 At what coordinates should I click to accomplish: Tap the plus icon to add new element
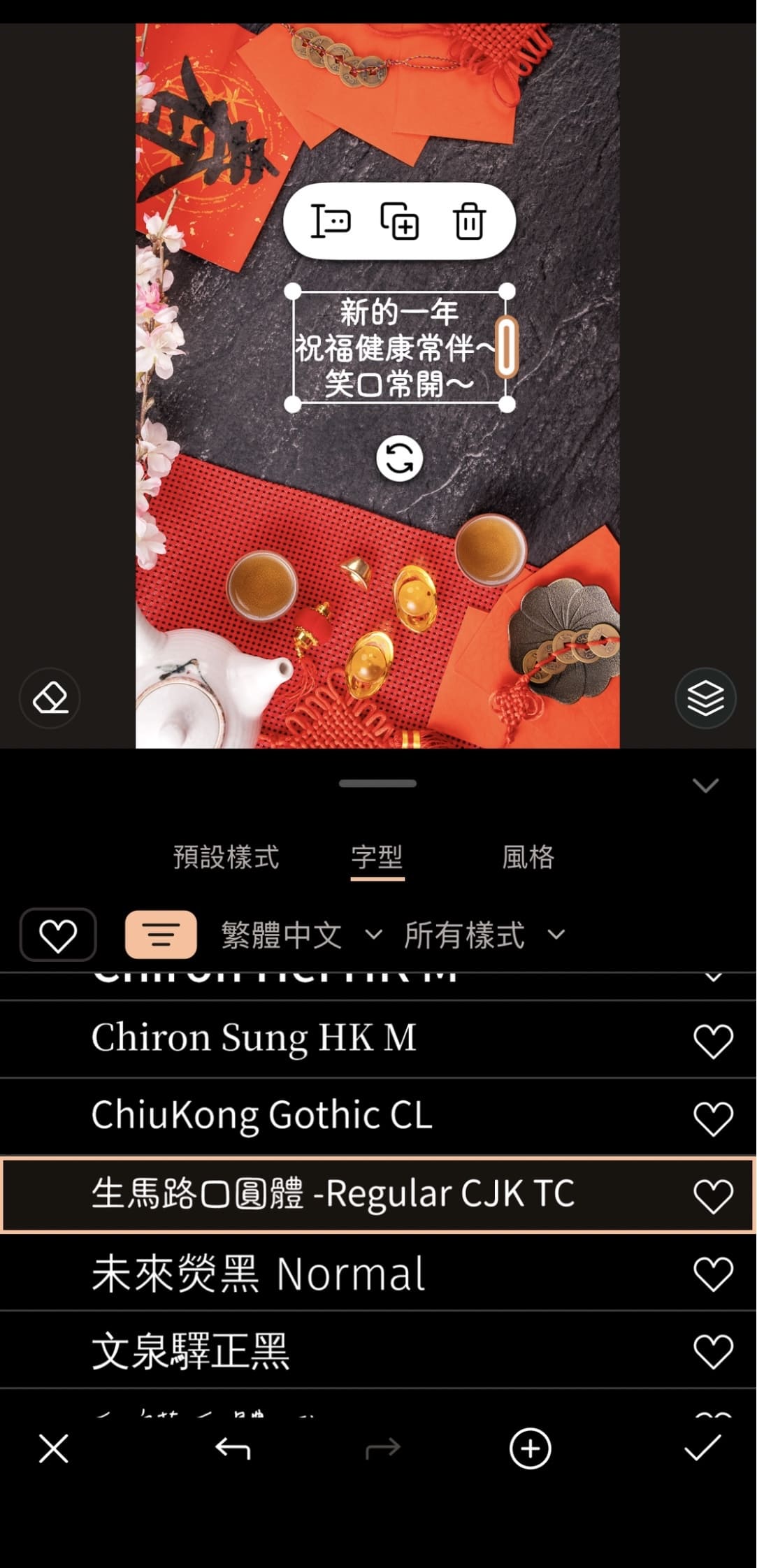(x=530, y=1448)
